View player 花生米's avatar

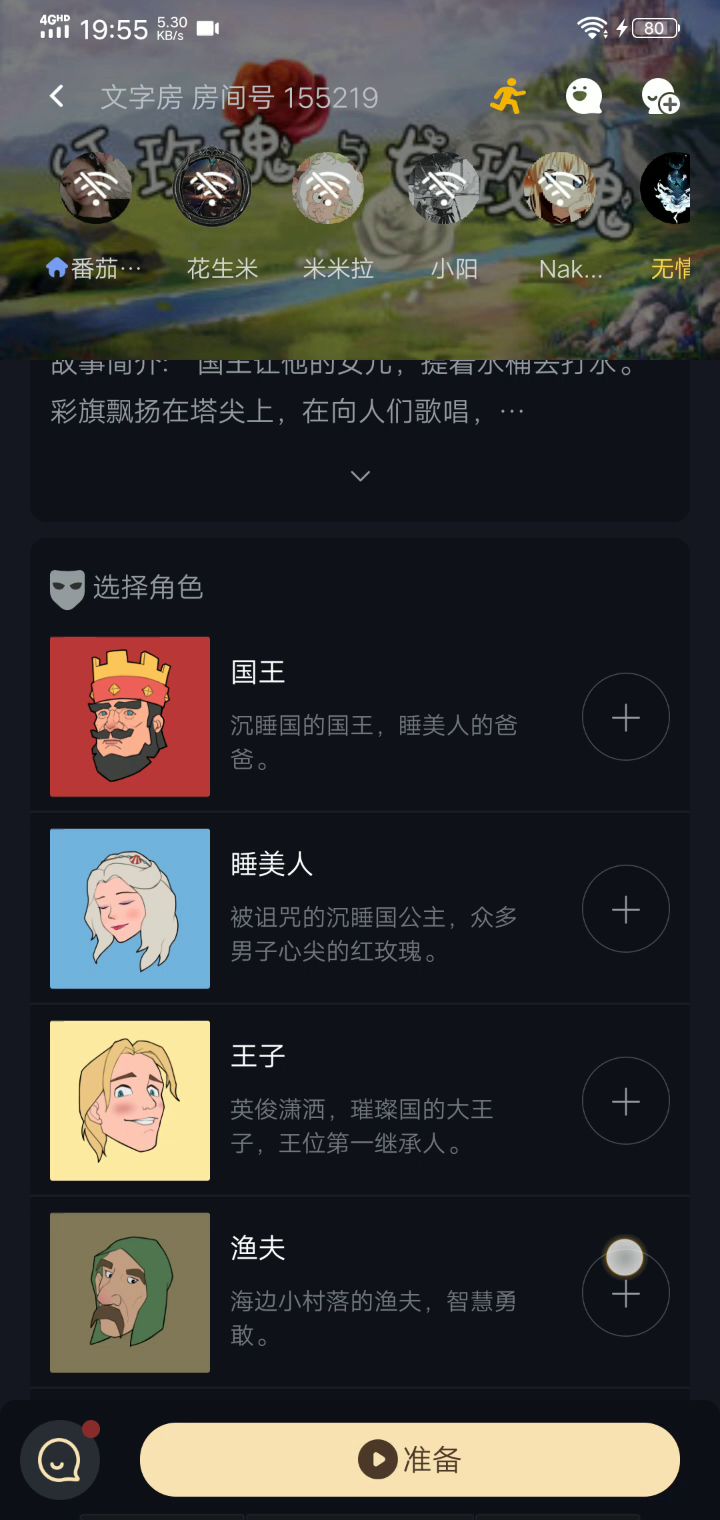tap(212, 188)
